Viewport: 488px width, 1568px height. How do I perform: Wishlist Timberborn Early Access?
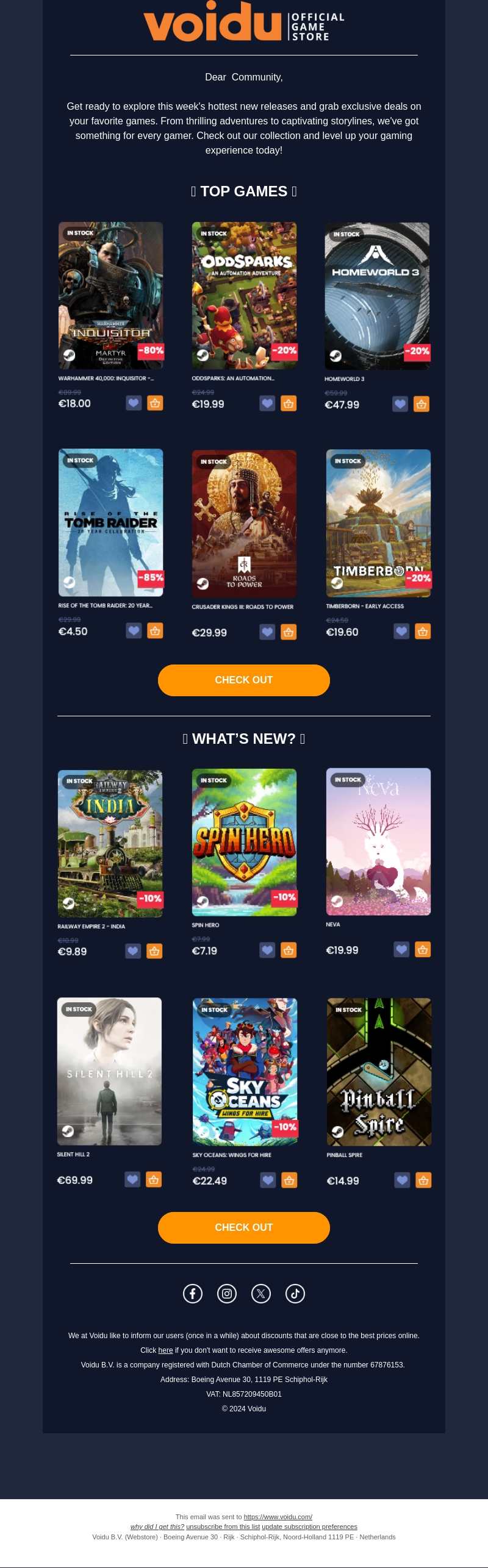click(401, 632)
